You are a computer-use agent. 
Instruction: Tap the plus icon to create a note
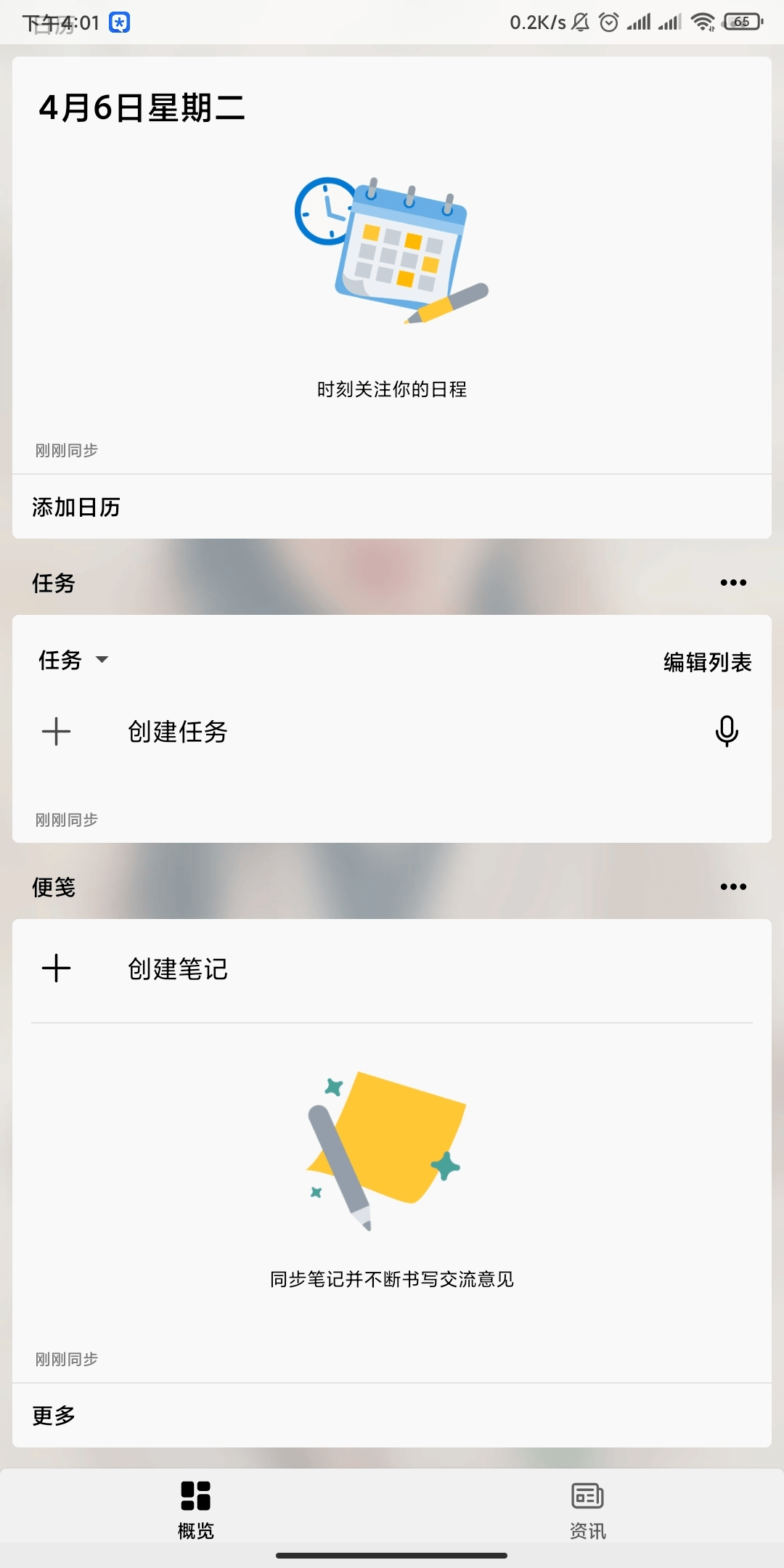56,968
